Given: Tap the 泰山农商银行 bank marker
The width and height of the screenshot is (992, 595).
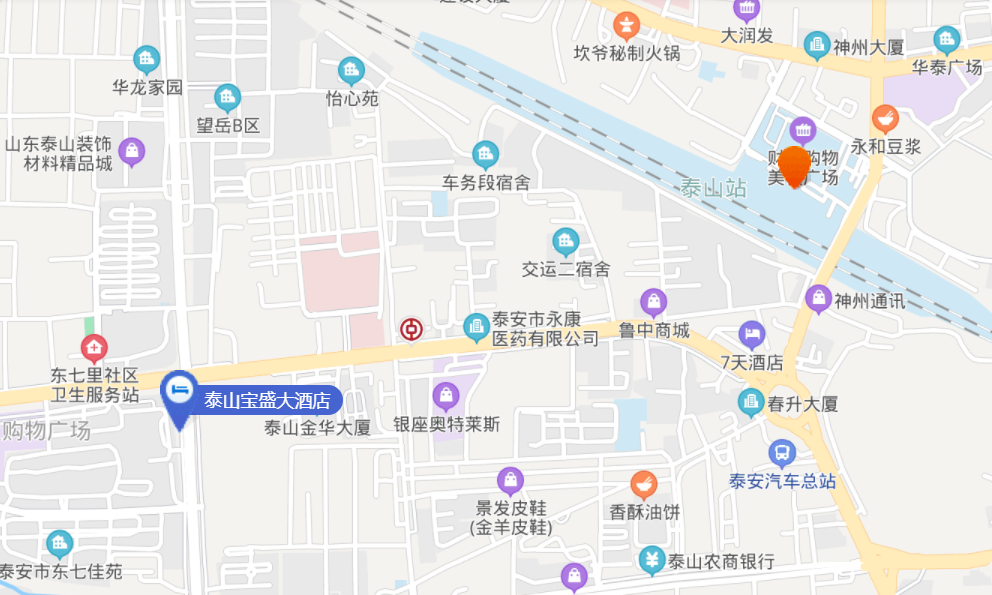Looking at the screenshot, I should click(652, 560).
